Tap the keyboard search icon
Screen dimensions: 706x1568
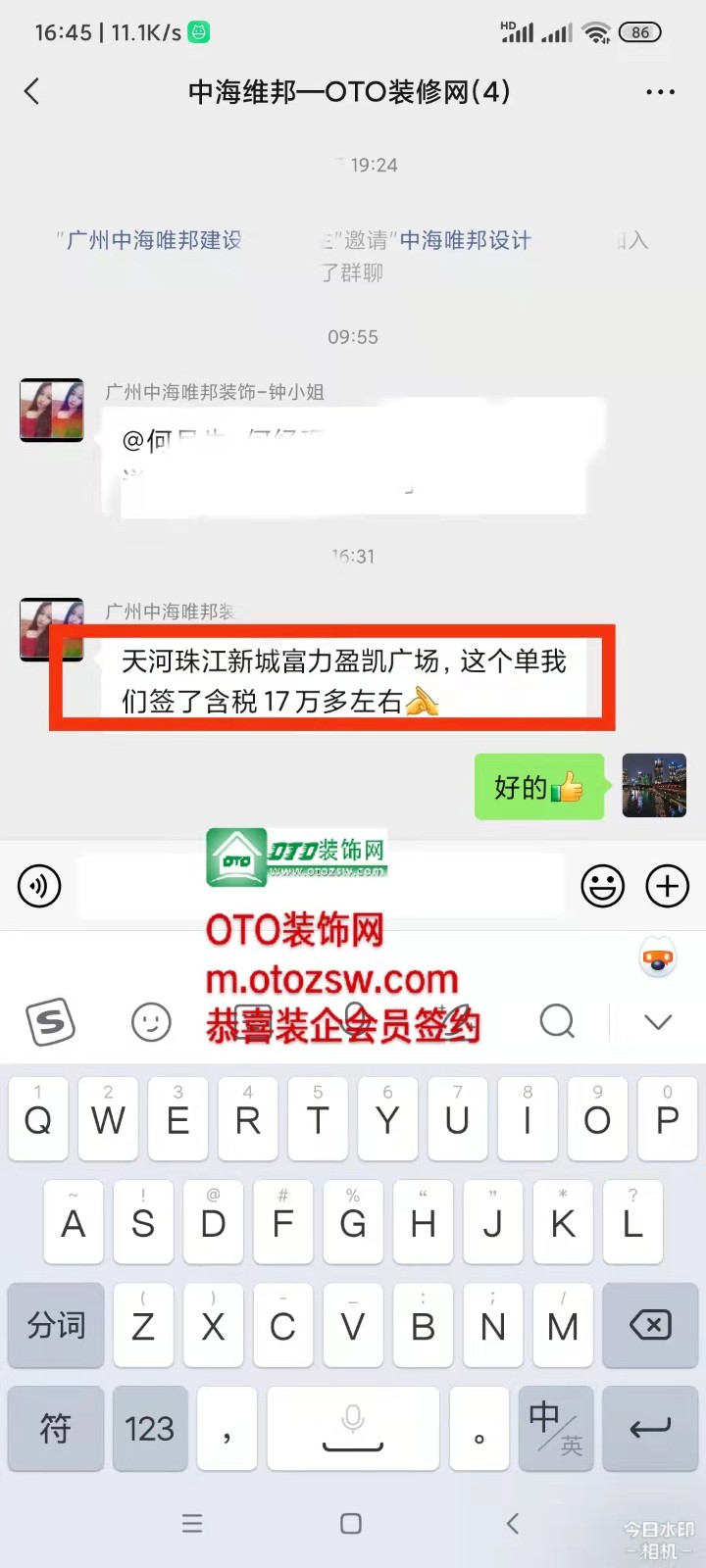[x=557, y=1021]
